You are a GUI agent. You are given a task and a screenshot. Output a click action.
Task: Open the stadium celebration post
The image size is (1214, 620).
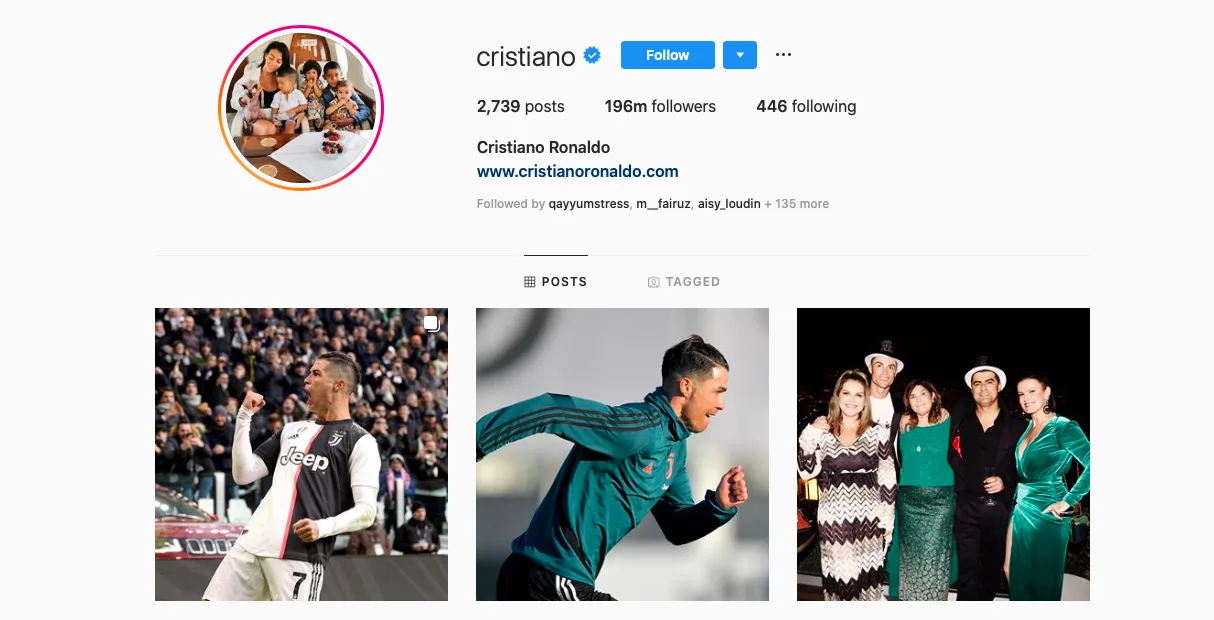point(301,454)
